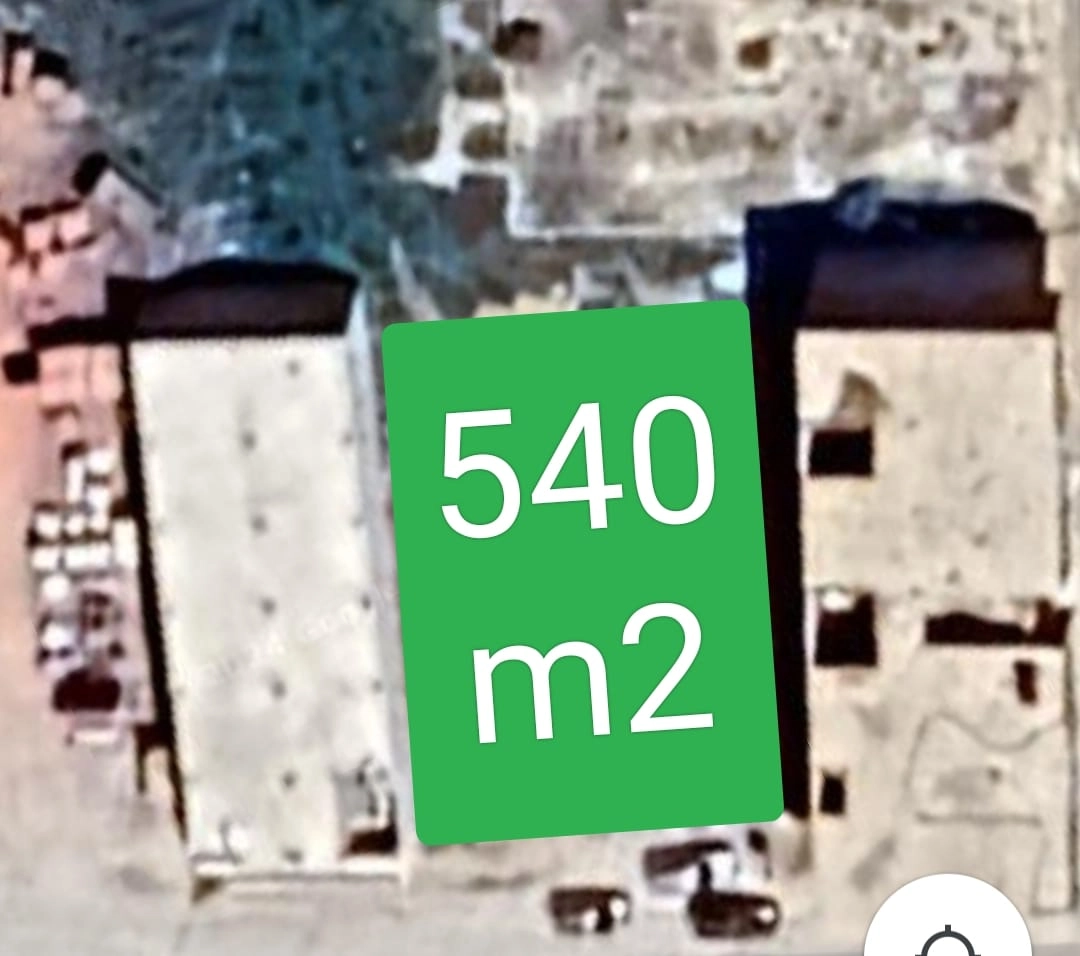Center the map on my location
Image resolution: width=1080 pixels, height=956 pixels.
948,930
